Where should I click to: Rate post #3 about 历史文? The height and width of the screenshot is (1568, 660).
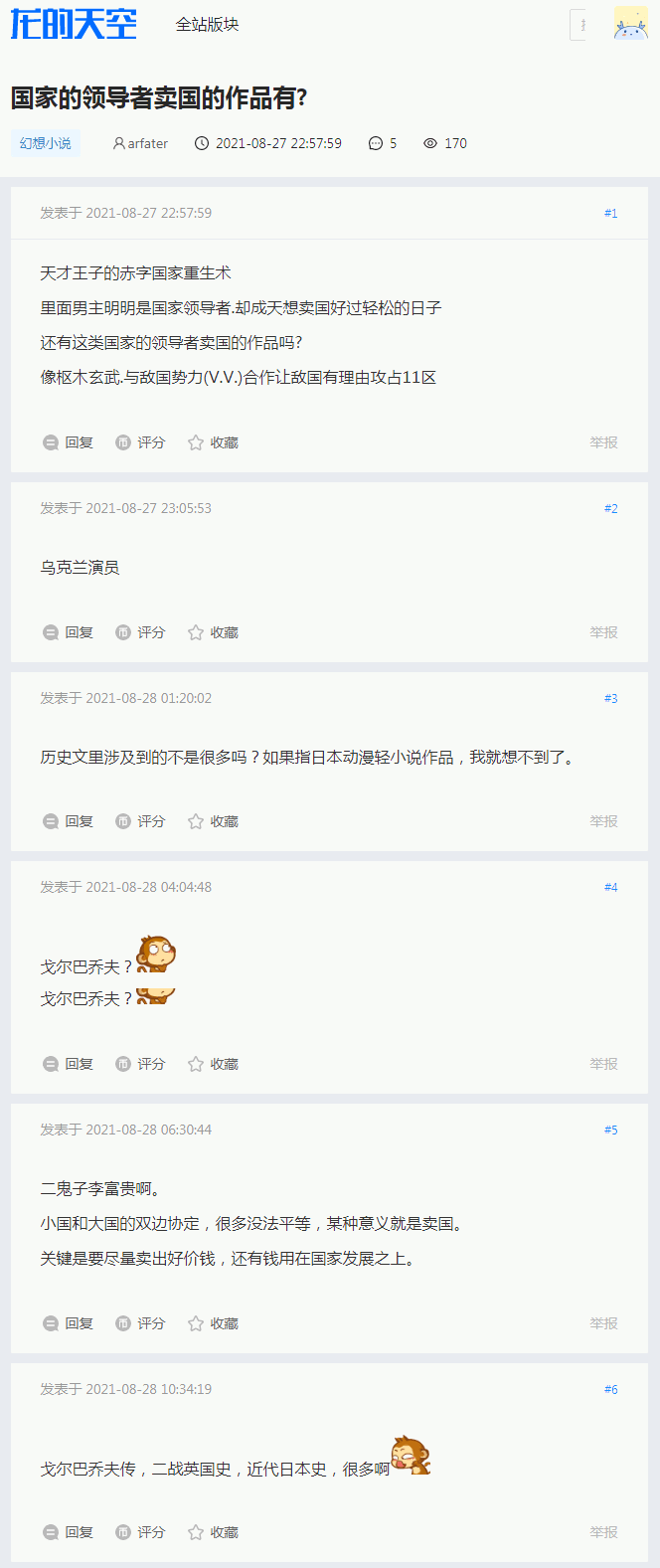(141, 821)
